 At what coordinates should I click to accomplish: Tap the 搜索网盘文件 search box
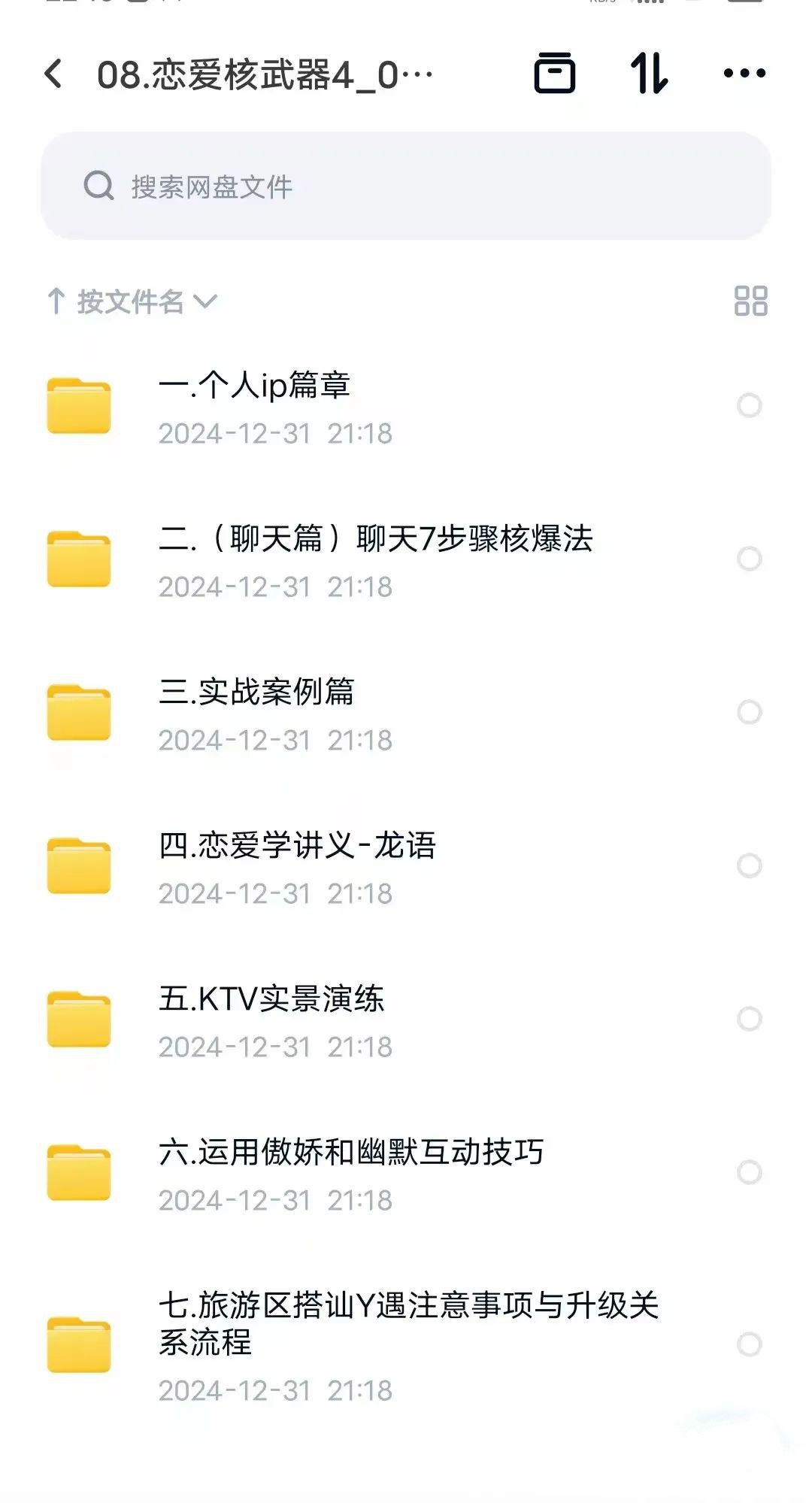(x=406, y=186)
